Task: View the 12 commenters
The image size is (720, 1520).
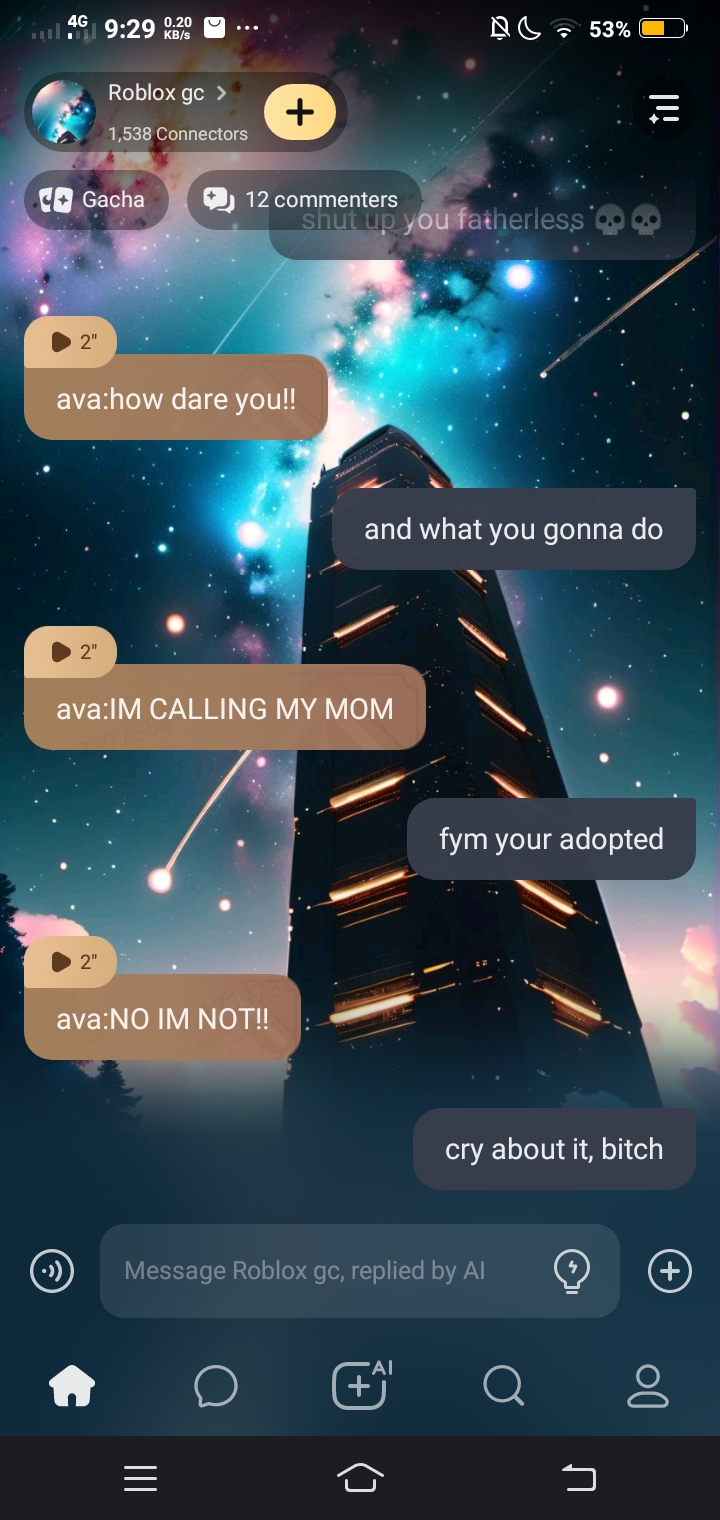Action: click(x=303, y=200)
